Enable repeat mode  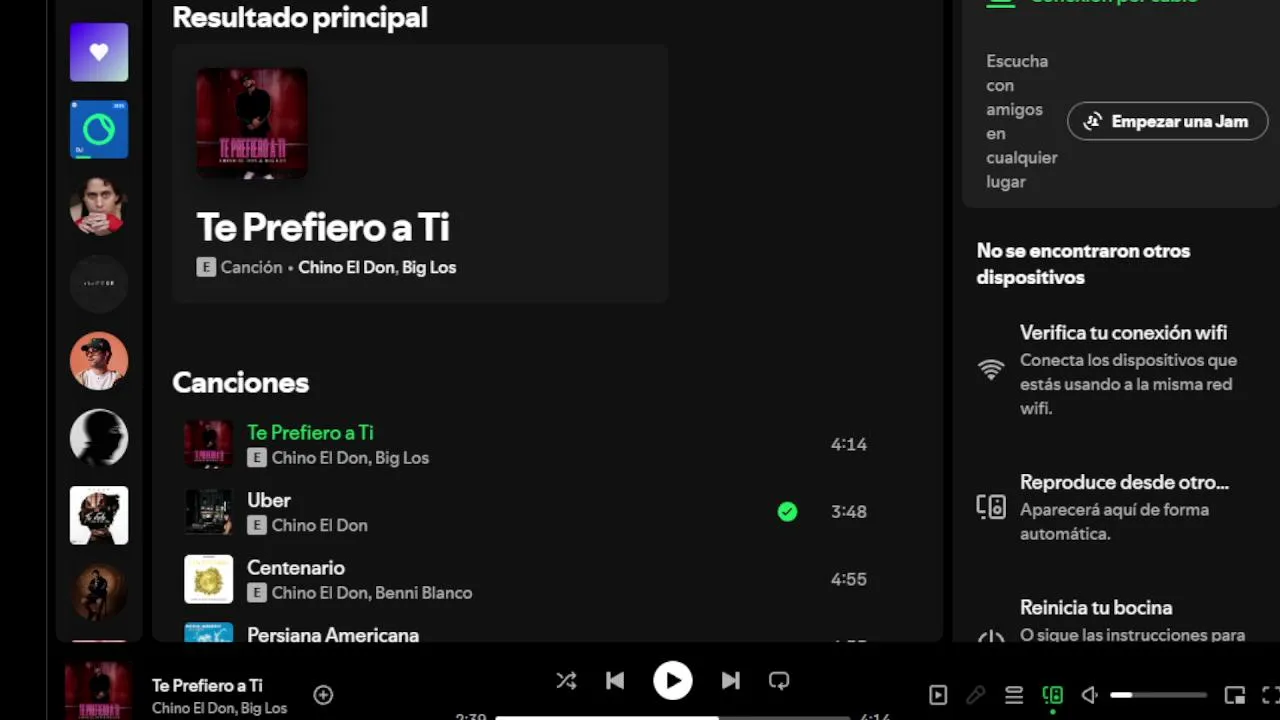pos(779,681)
